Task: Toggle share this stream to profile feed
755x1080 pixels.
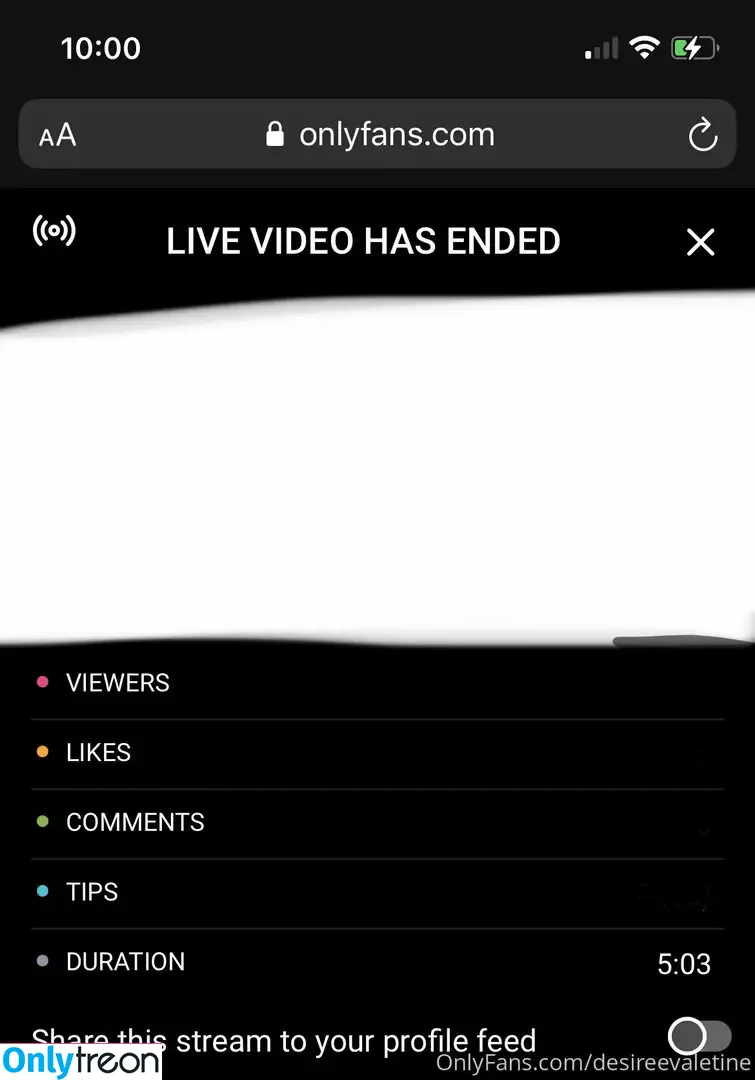Action: click(x=699, y=1036)
